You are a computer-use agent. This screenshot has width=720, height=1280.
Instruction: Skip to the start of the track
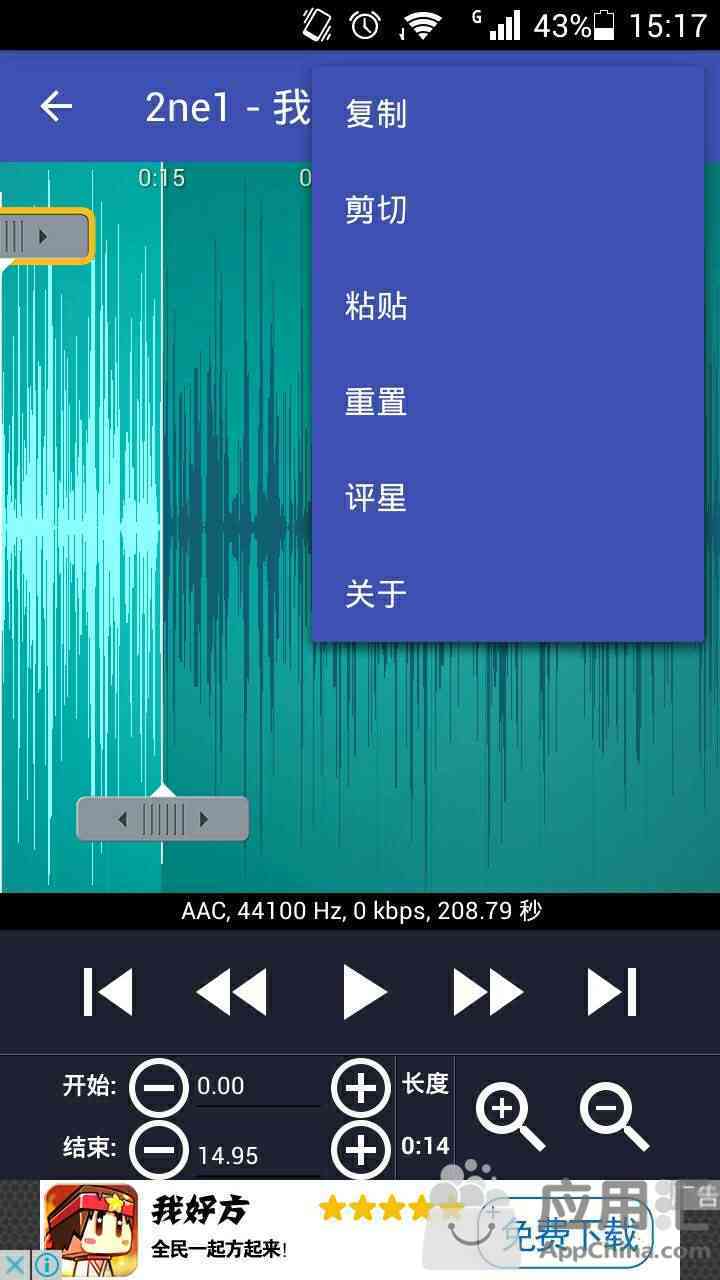[108, 992]
